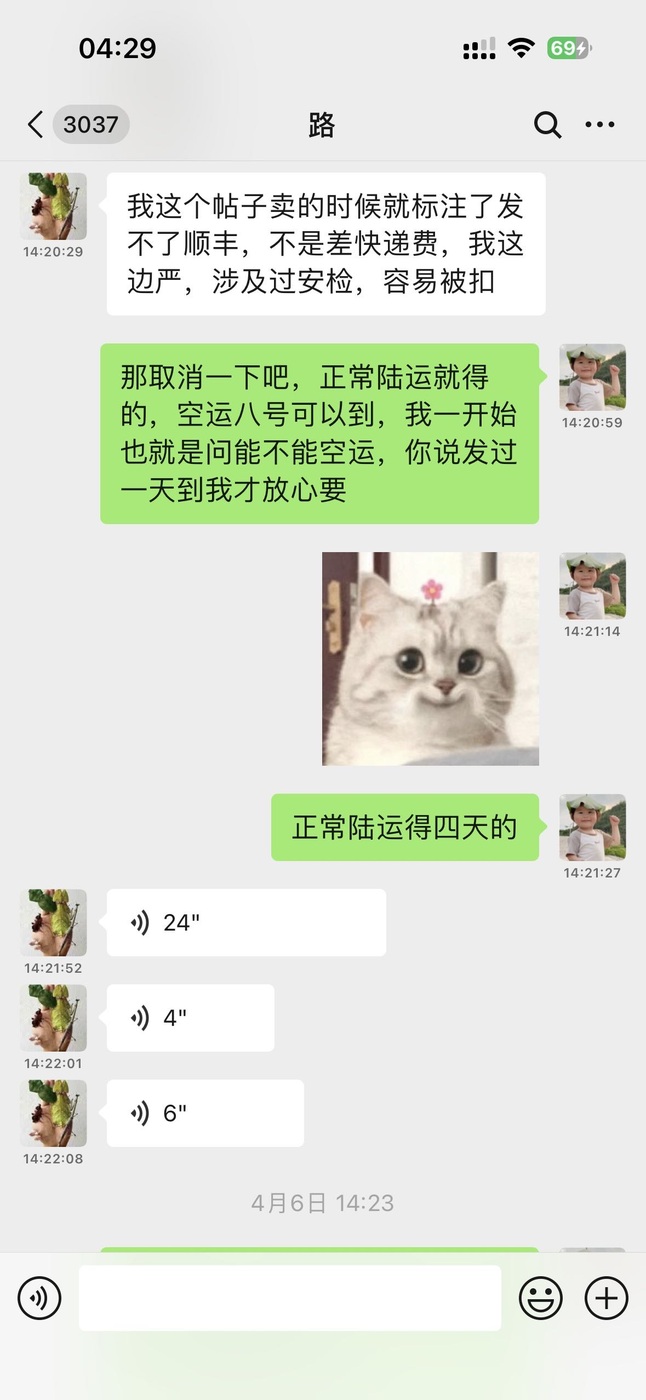Play the 6-second voice message
The image size is (646, 1400).
tap(205, 1113)
